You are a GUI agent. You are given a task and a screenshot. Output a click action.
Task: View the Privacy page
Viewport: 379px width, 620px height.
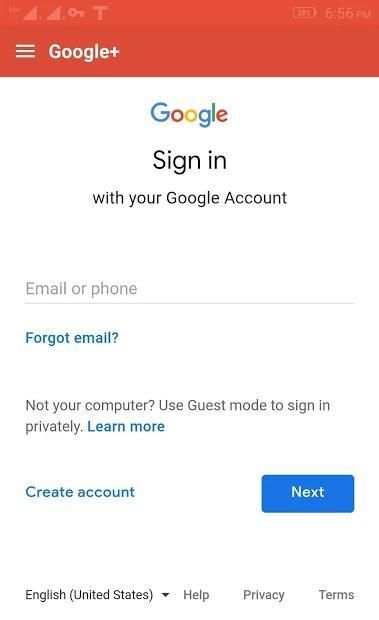(264, 595)
